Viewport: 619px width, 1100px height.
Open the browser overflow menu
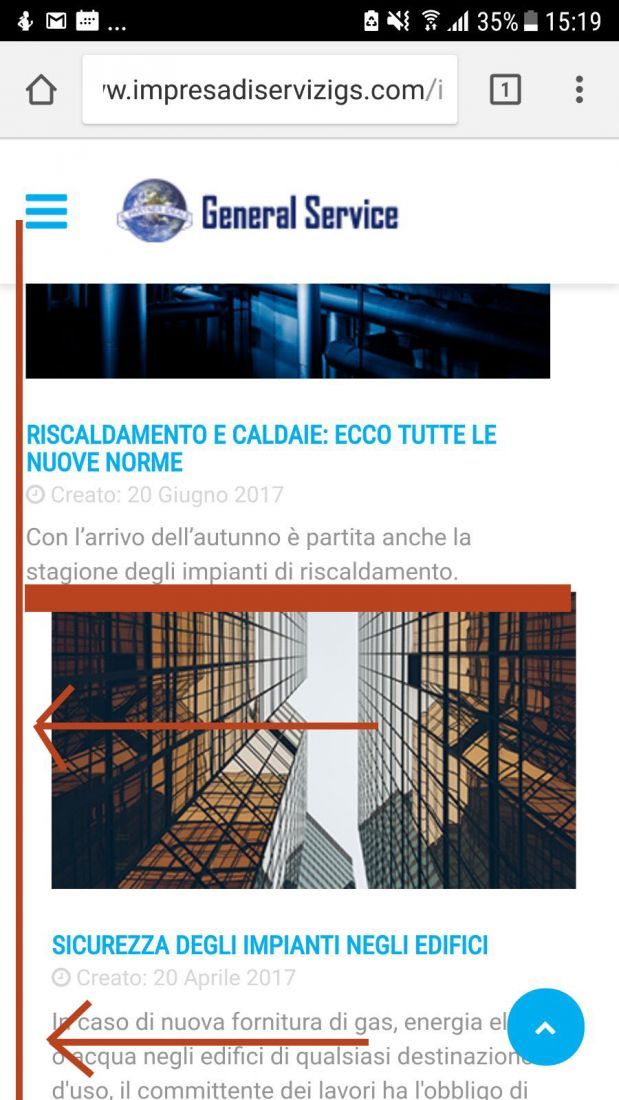[x=579, y=90]
